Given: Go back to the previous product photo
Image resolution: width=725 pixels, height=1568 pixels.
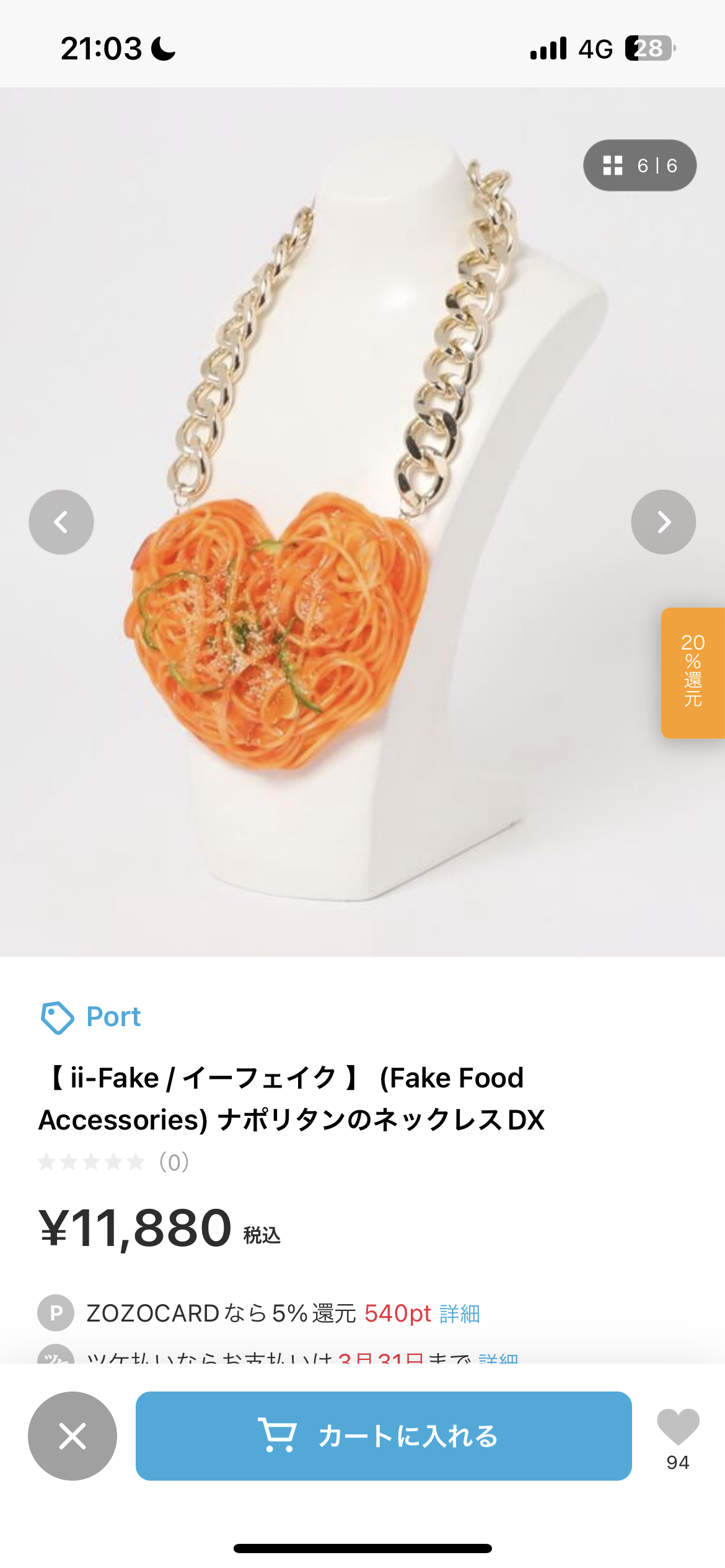Looking at the screenshot, I should [61, 522].
